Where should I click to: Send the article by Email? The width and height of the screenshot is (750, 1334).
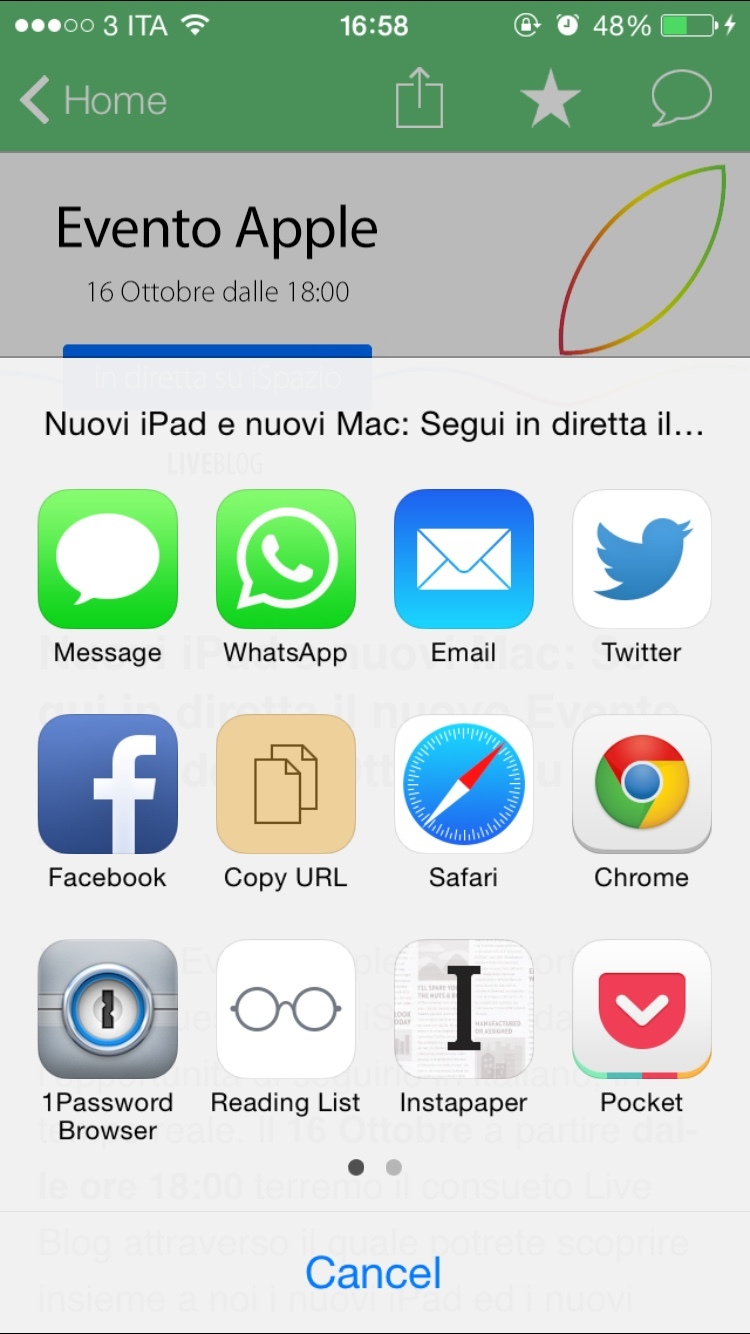464,559
